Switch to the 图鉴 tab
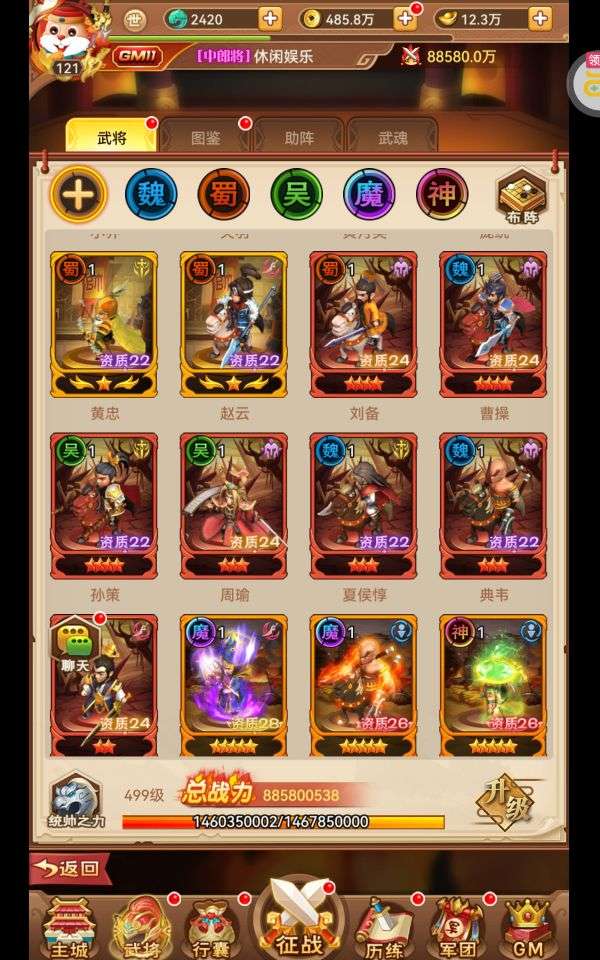Screen dimensions: 600x960 point(205,136)
